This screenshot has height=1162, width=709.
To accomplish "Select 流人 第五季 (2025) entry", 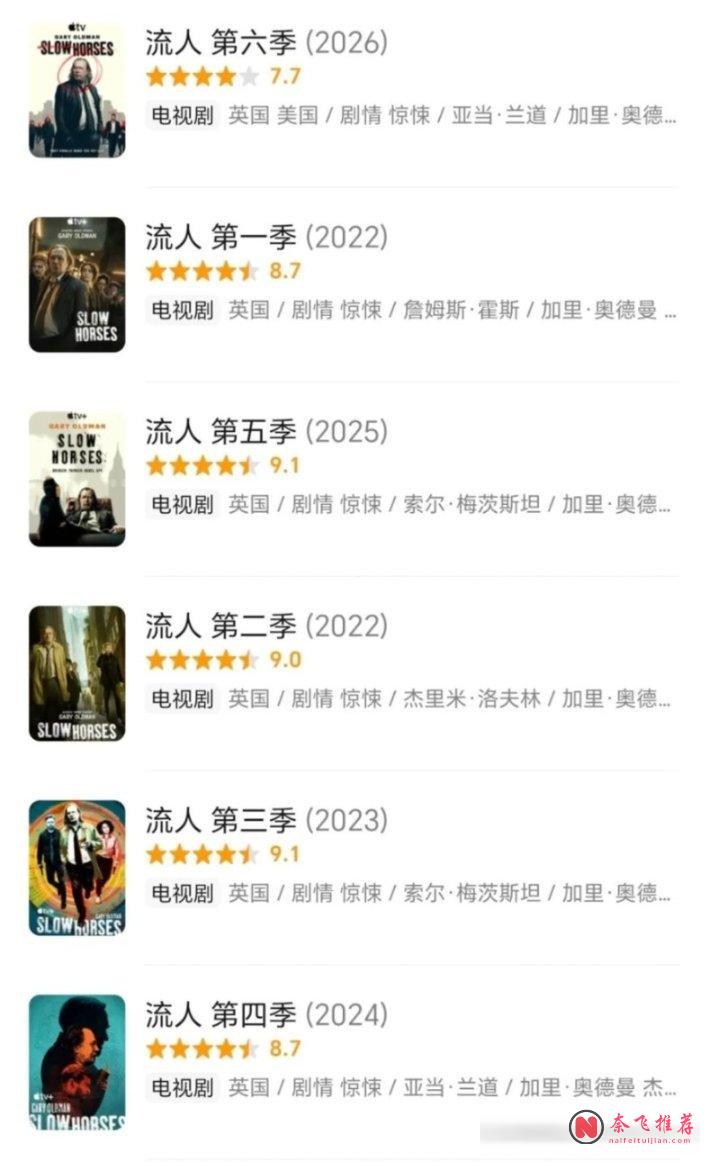I will click(354, 479).
